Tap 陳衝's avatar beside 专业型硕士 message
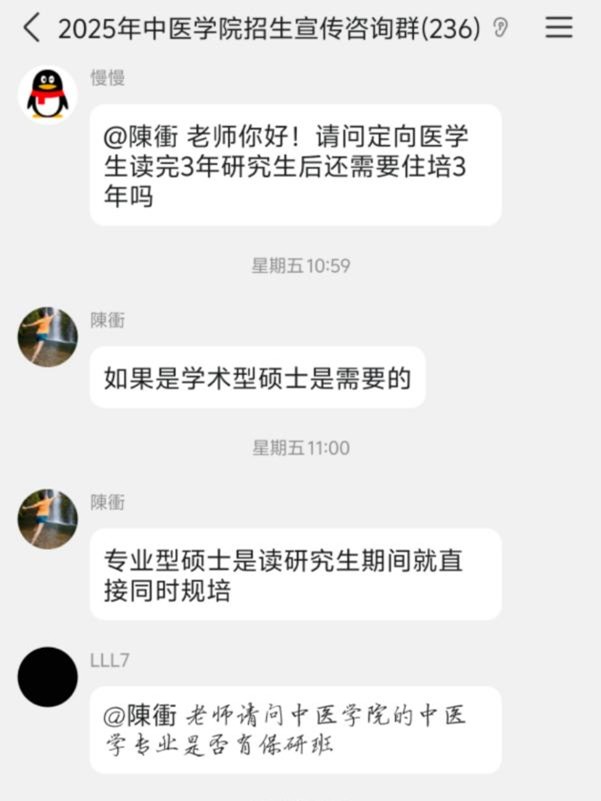Image resolution: width=601 pixels, height=801 pixels. (47, 518)
